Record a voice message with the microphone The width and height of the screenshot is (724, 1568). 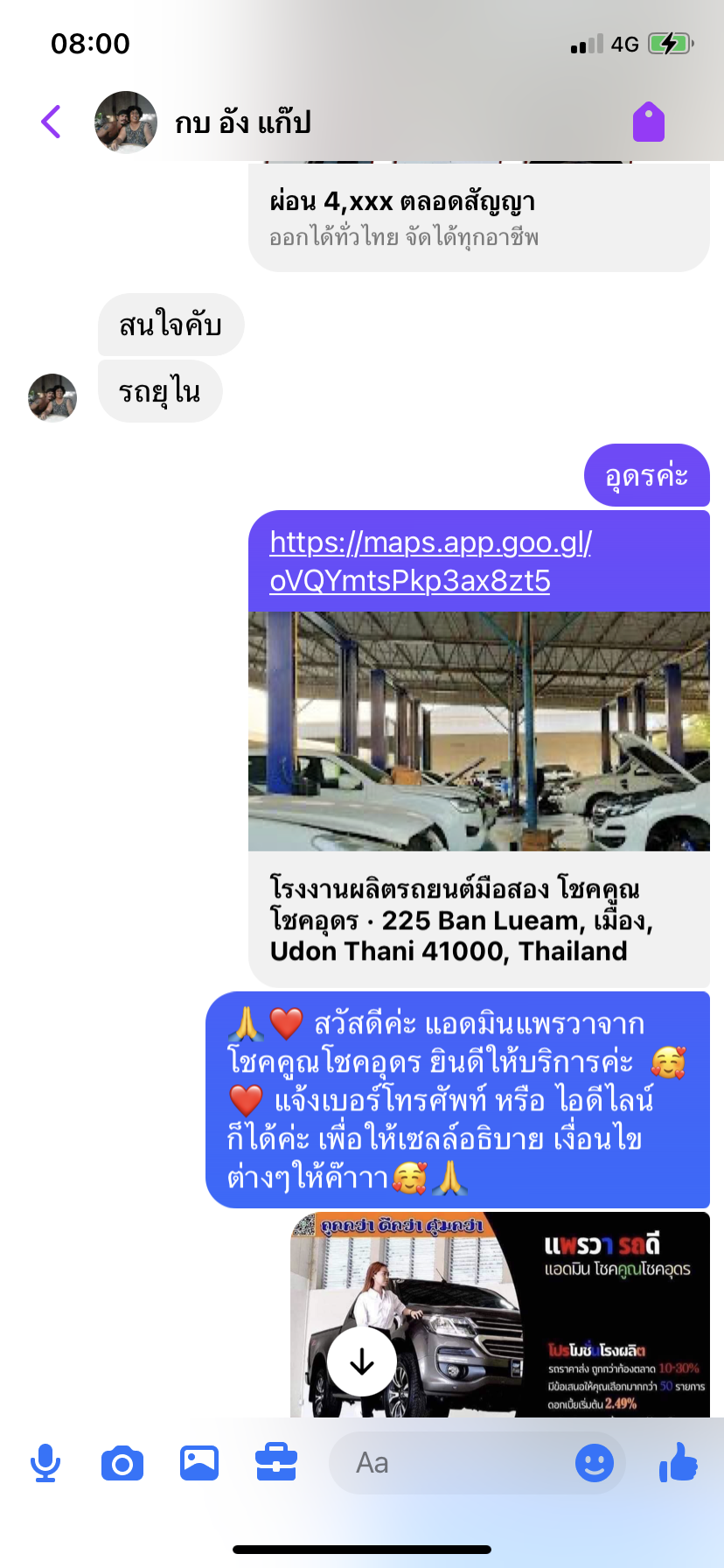click(45, 1463)
